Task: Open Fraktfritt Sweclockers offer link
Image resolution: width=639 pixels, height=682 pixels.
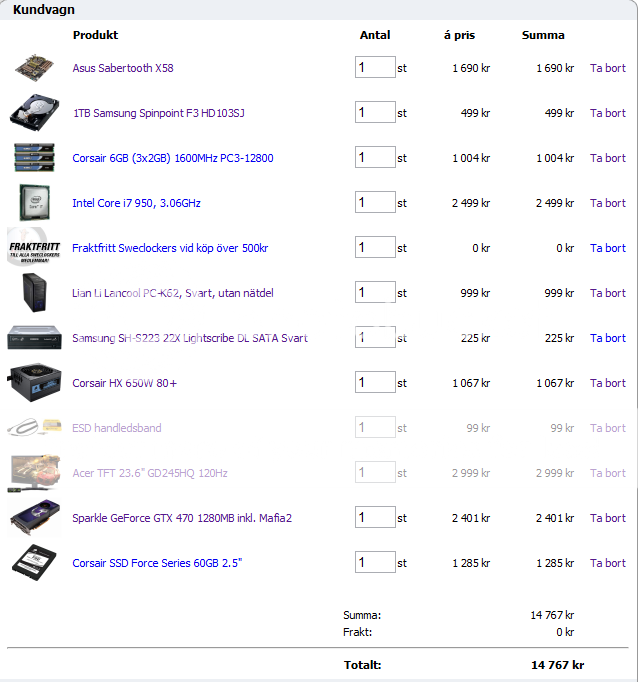Action: click(170, 248)
